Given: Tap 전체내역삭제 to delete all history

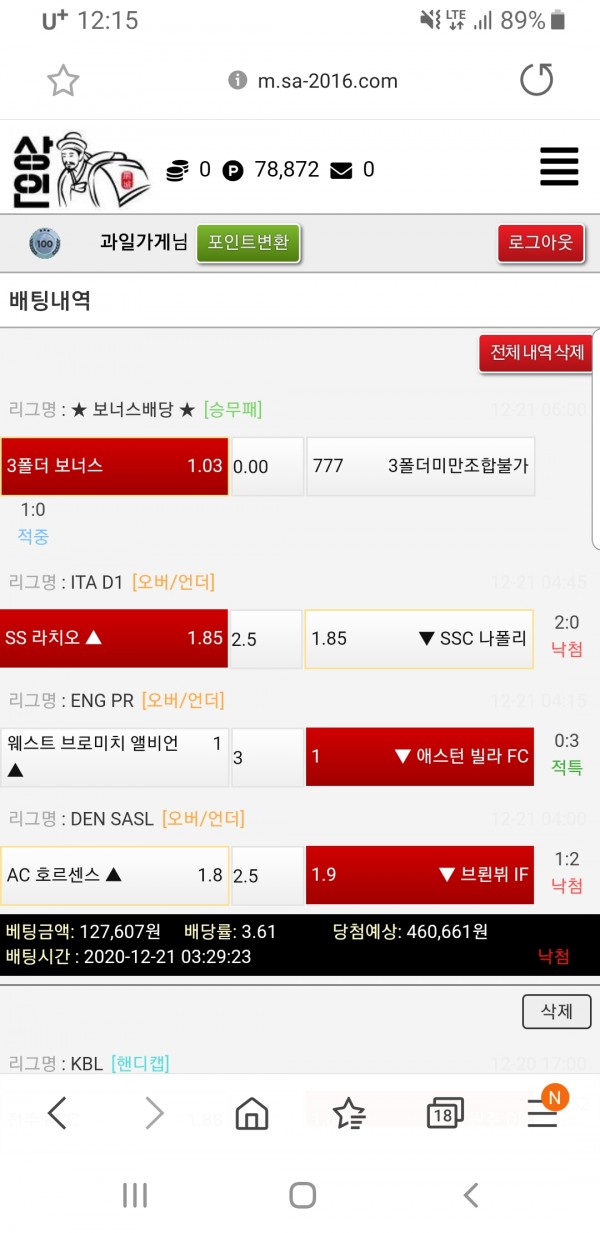Looking at the screenshot, I should click(x=536, y=354).
